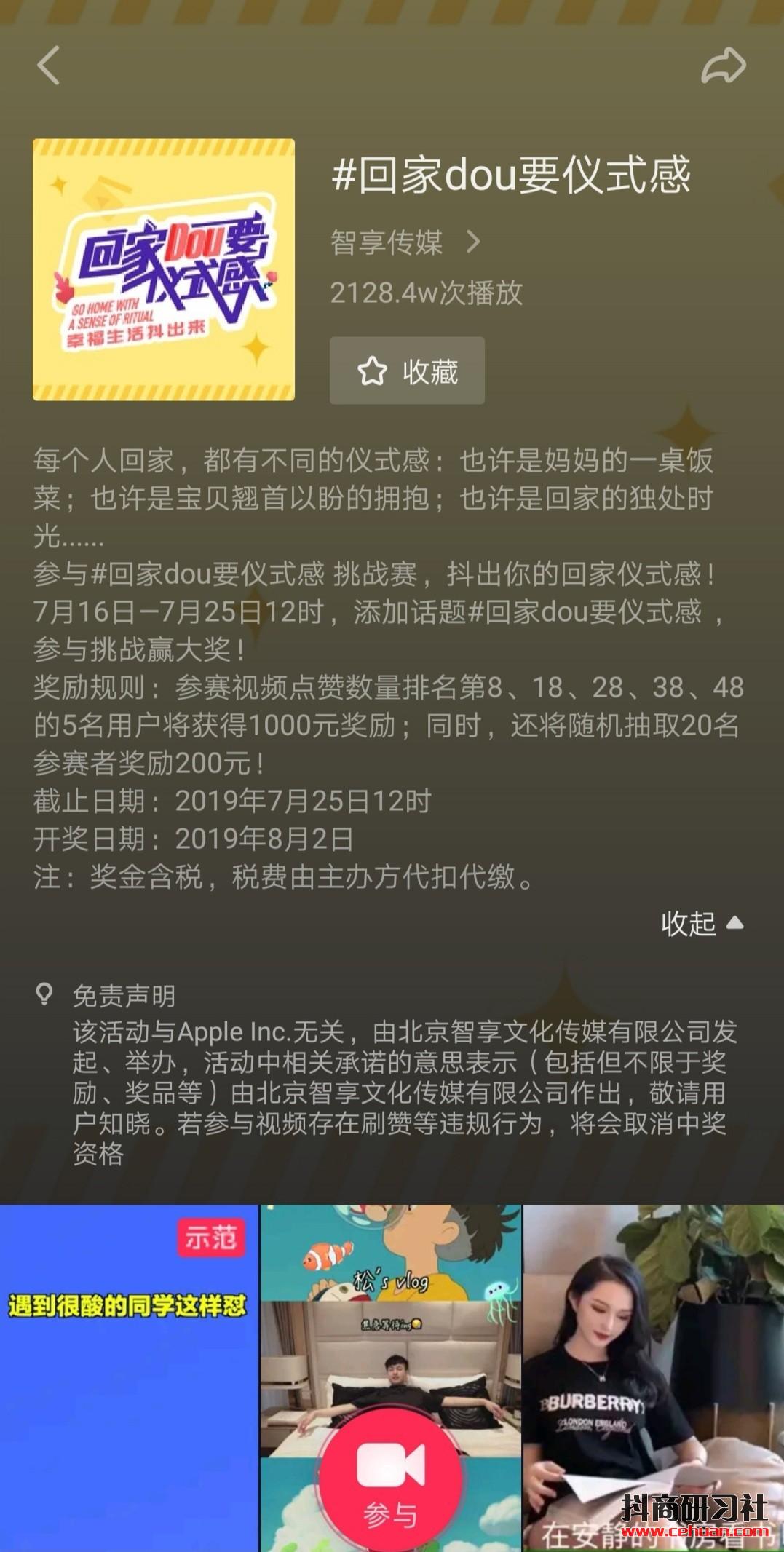
Task: Share this challenge page
Action: [x=723, y=66]
